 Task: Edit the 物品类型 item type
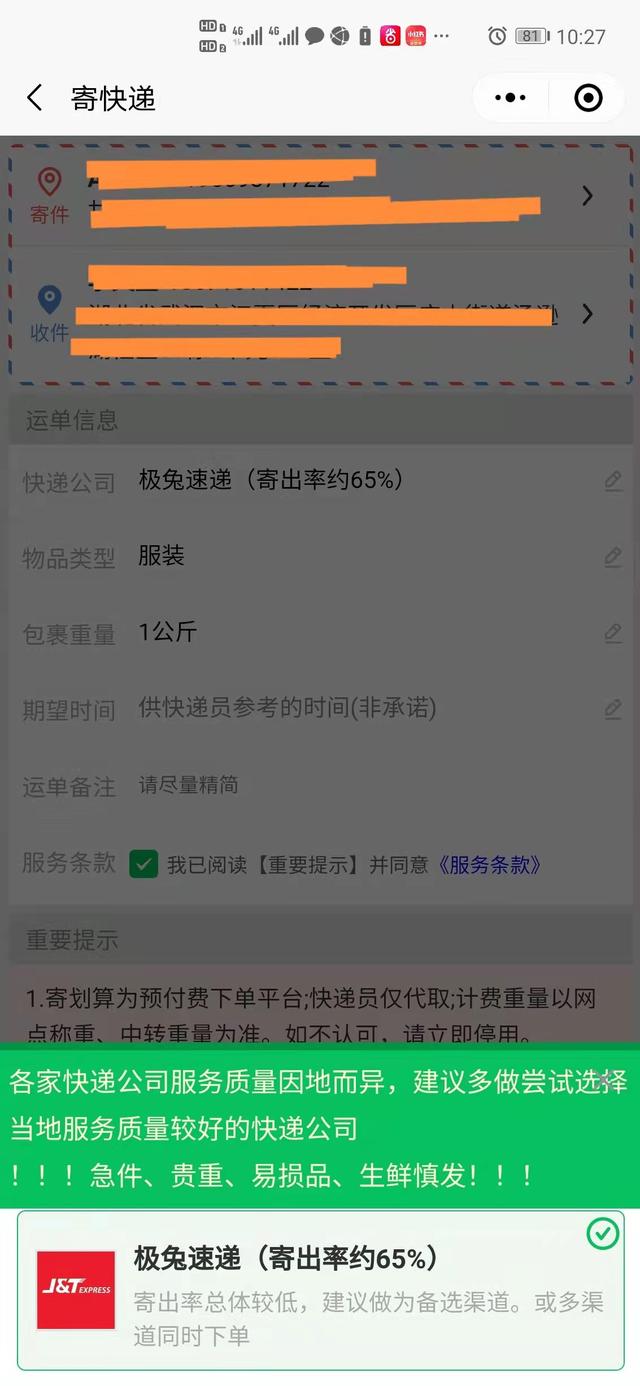(613, 557)
